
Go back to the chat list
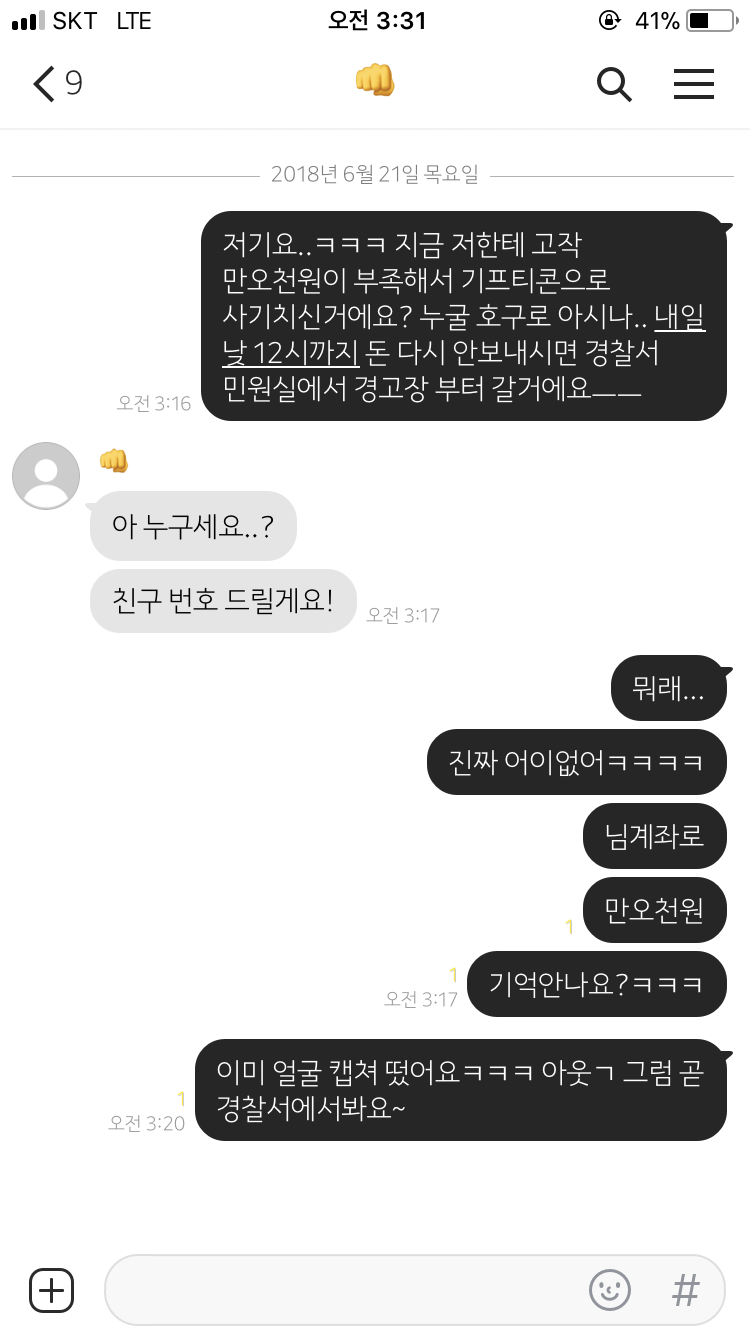click(55, 84)
